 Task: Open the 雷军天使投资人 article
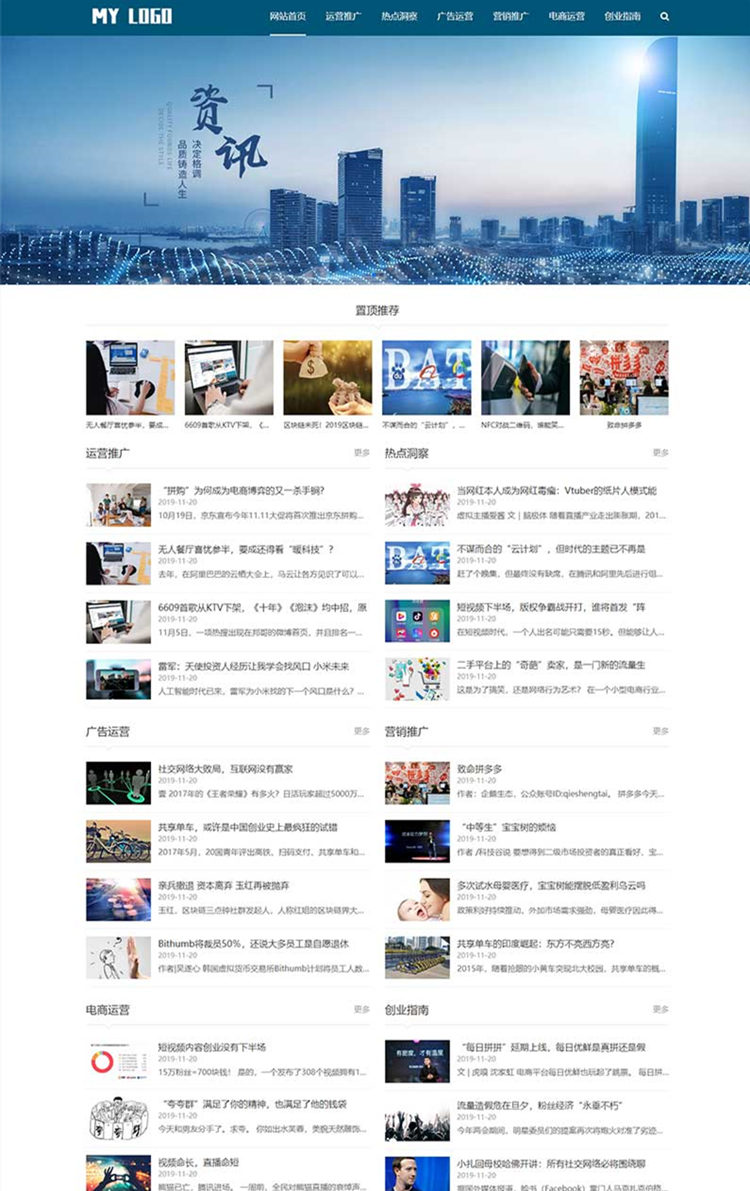pos(253,665)
